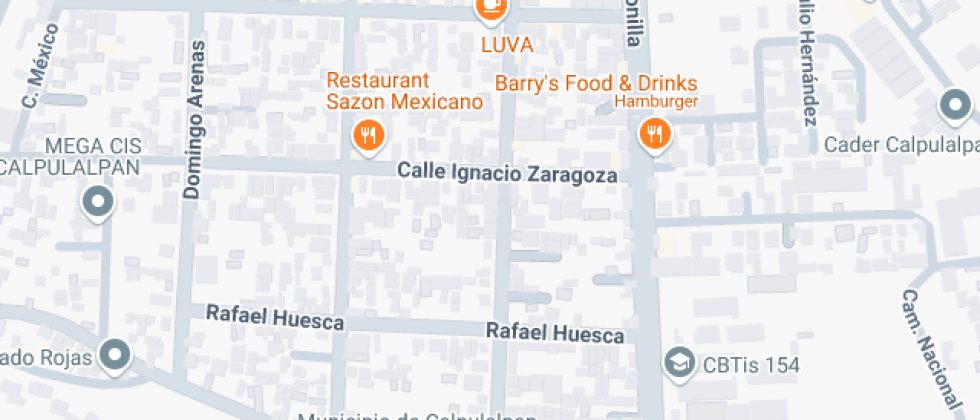The height and width of the screenshot is (420, 980).
Task: Tap the LUVA cafe marker
Action: click(492, 10)
